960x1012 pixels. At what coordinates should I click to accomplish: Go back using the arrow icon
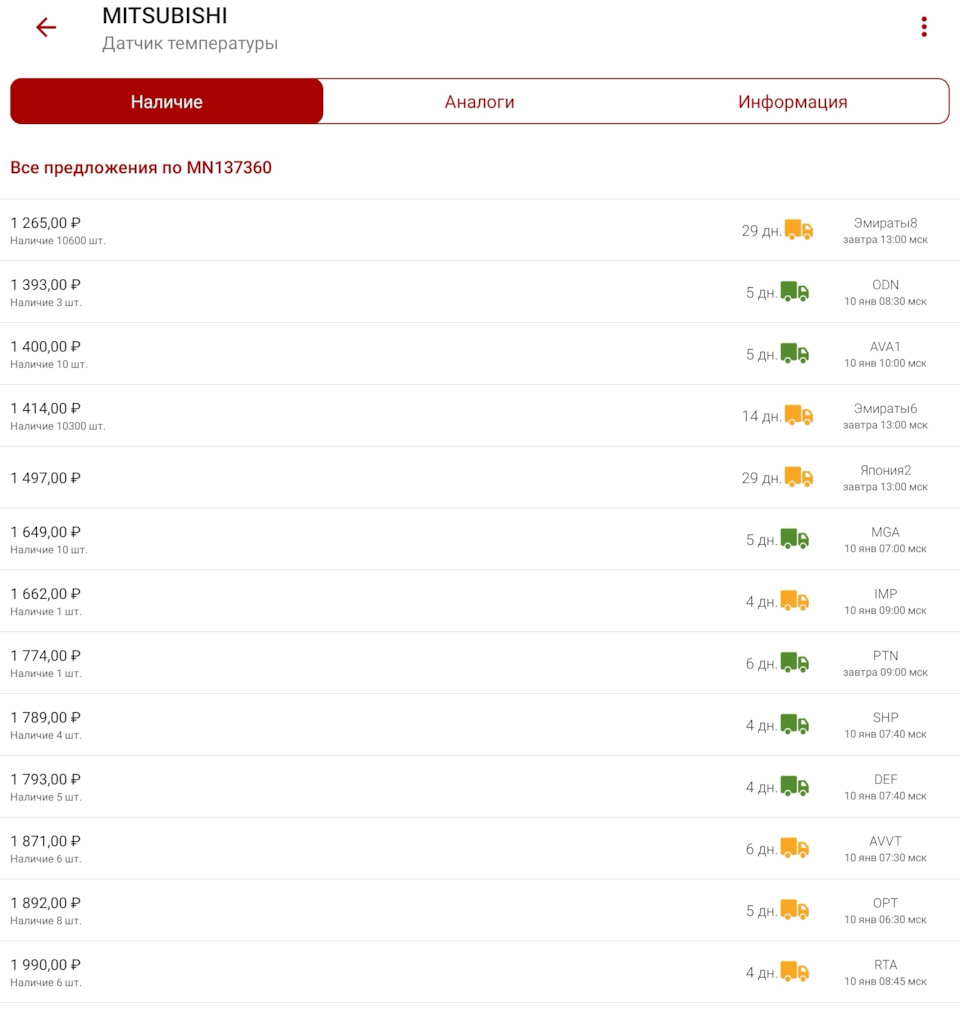46,27
